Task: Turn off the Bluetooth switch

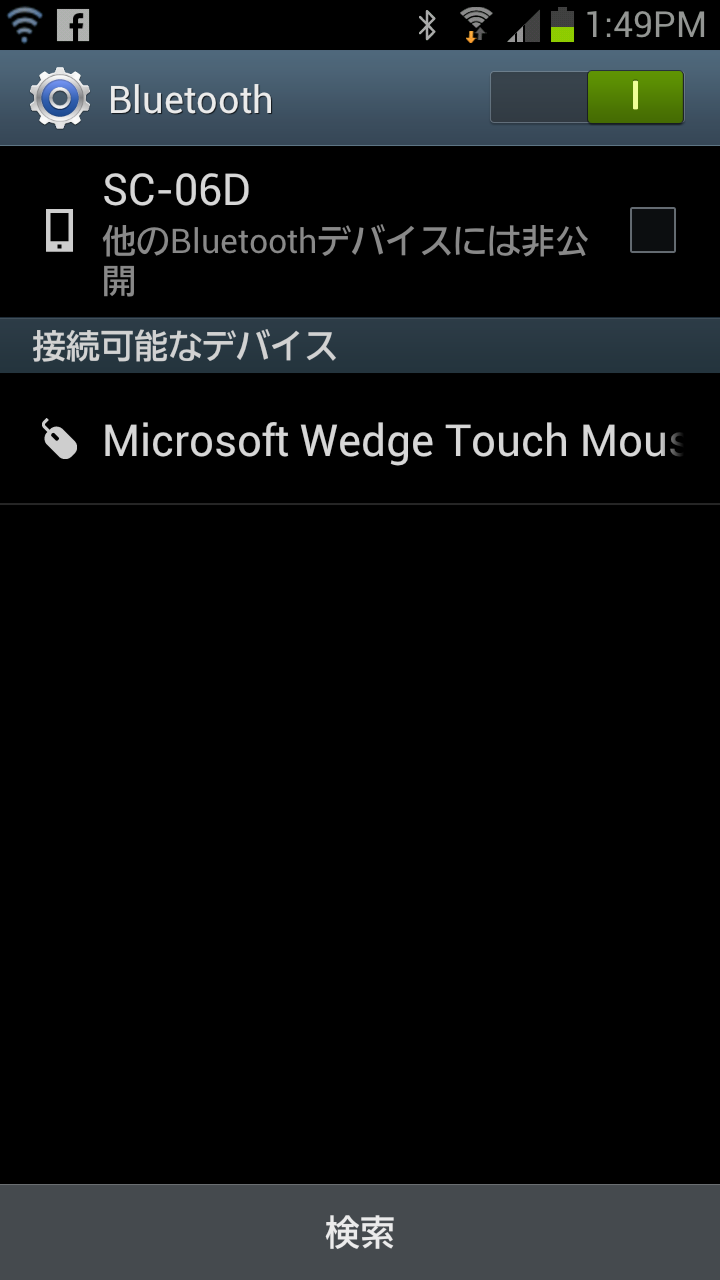Action: [x=587, y=98]
